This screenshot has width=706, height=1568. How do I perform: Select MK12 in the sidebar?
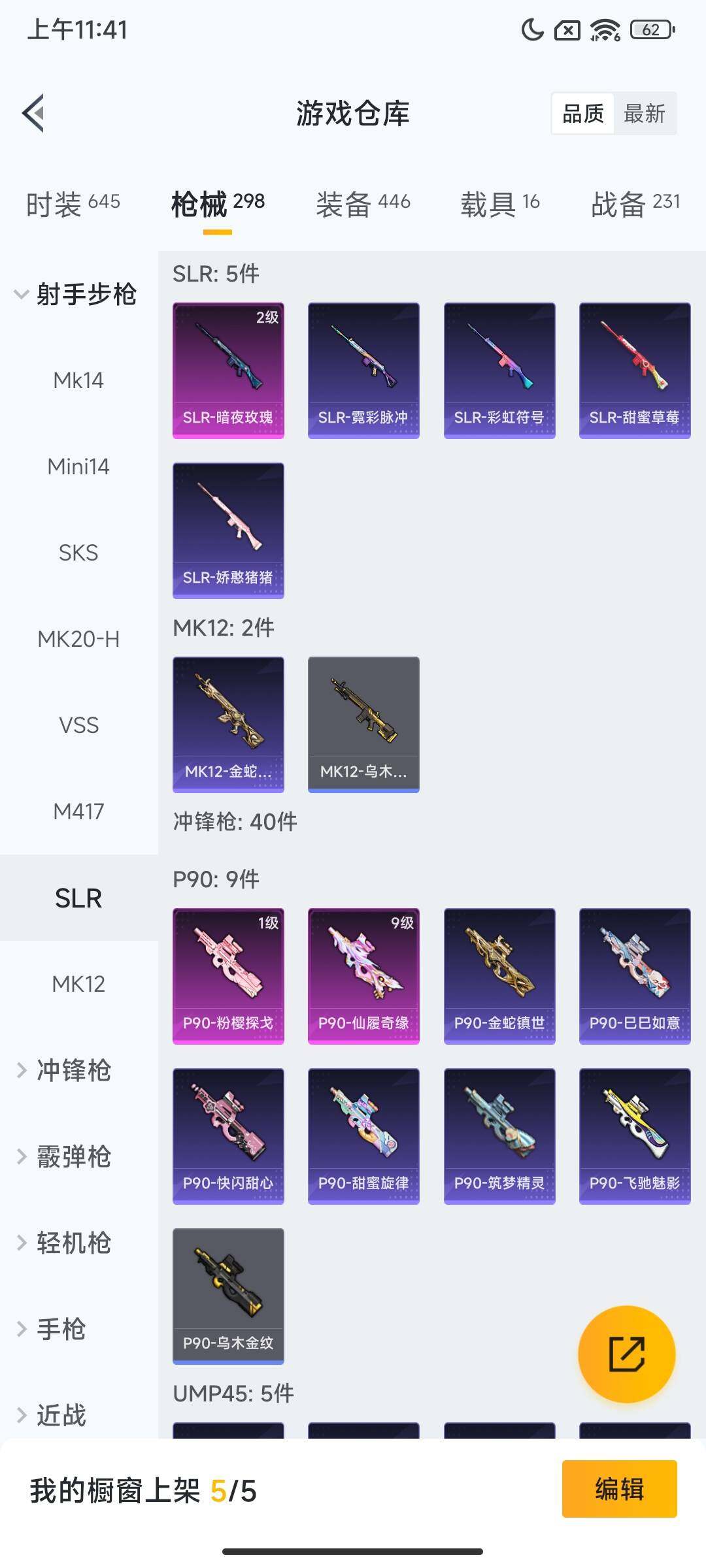coord(78,984)
